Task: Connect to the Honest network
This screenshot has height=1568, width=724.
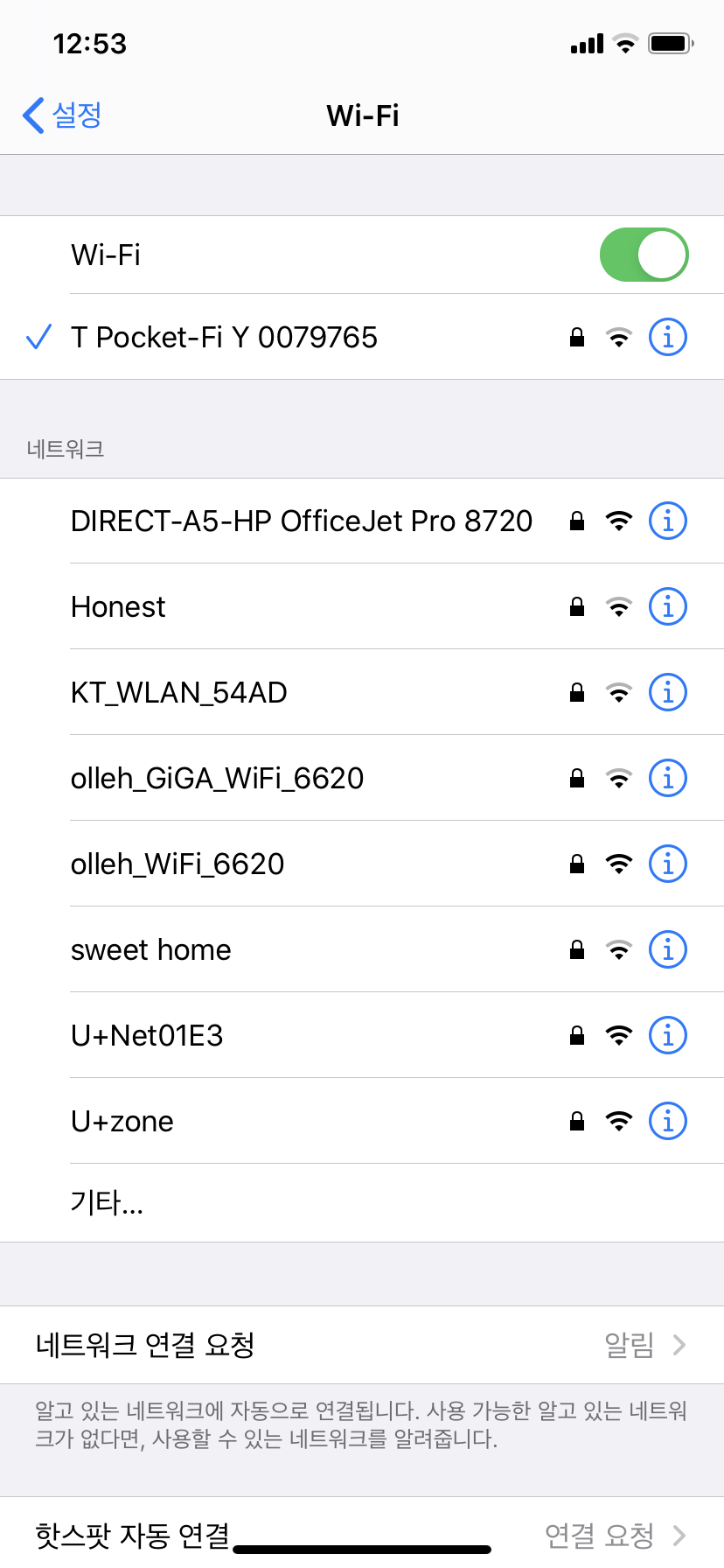Action: tap(362, 606)
